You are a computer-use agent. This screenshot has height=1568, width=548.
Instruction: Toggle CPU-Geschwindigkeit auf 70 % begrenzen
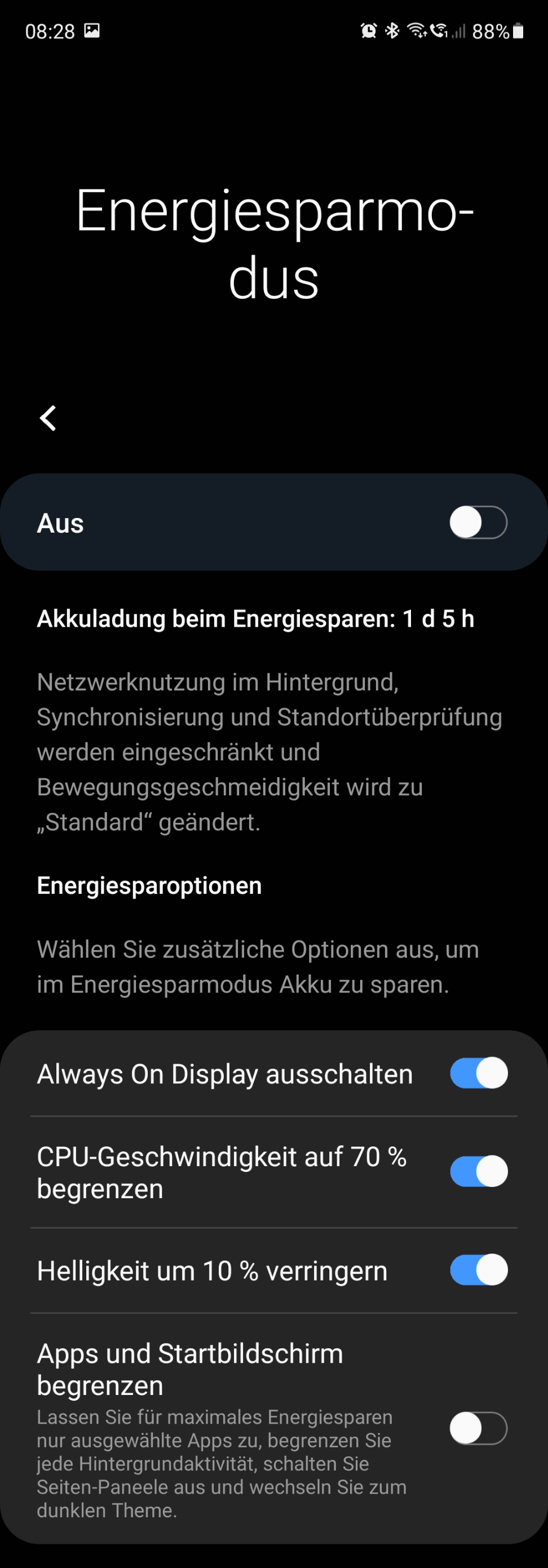pos(478,1171)
